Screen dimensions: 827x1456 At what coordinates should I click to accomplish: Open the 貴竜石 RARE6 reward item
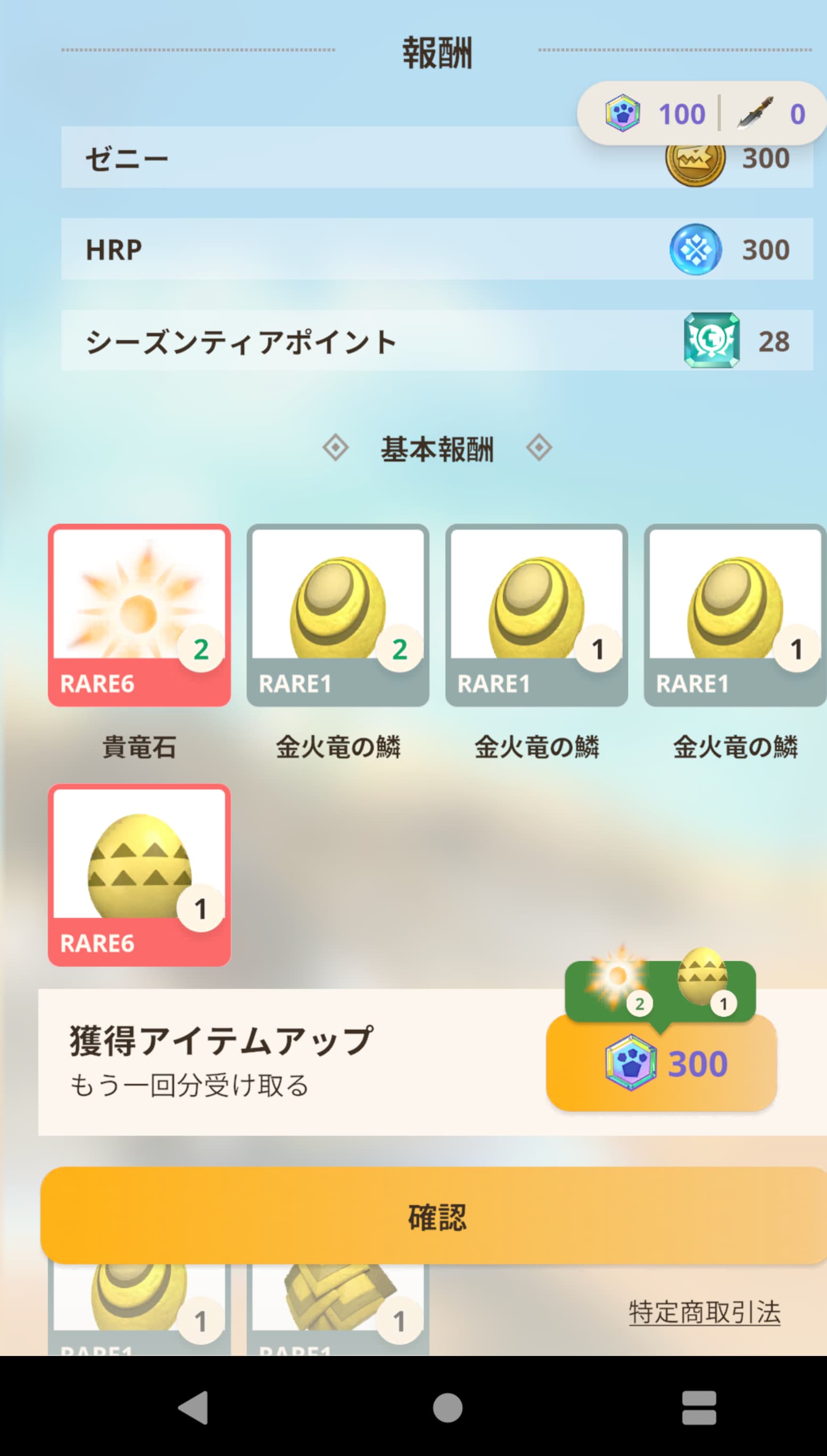[139, 615]
